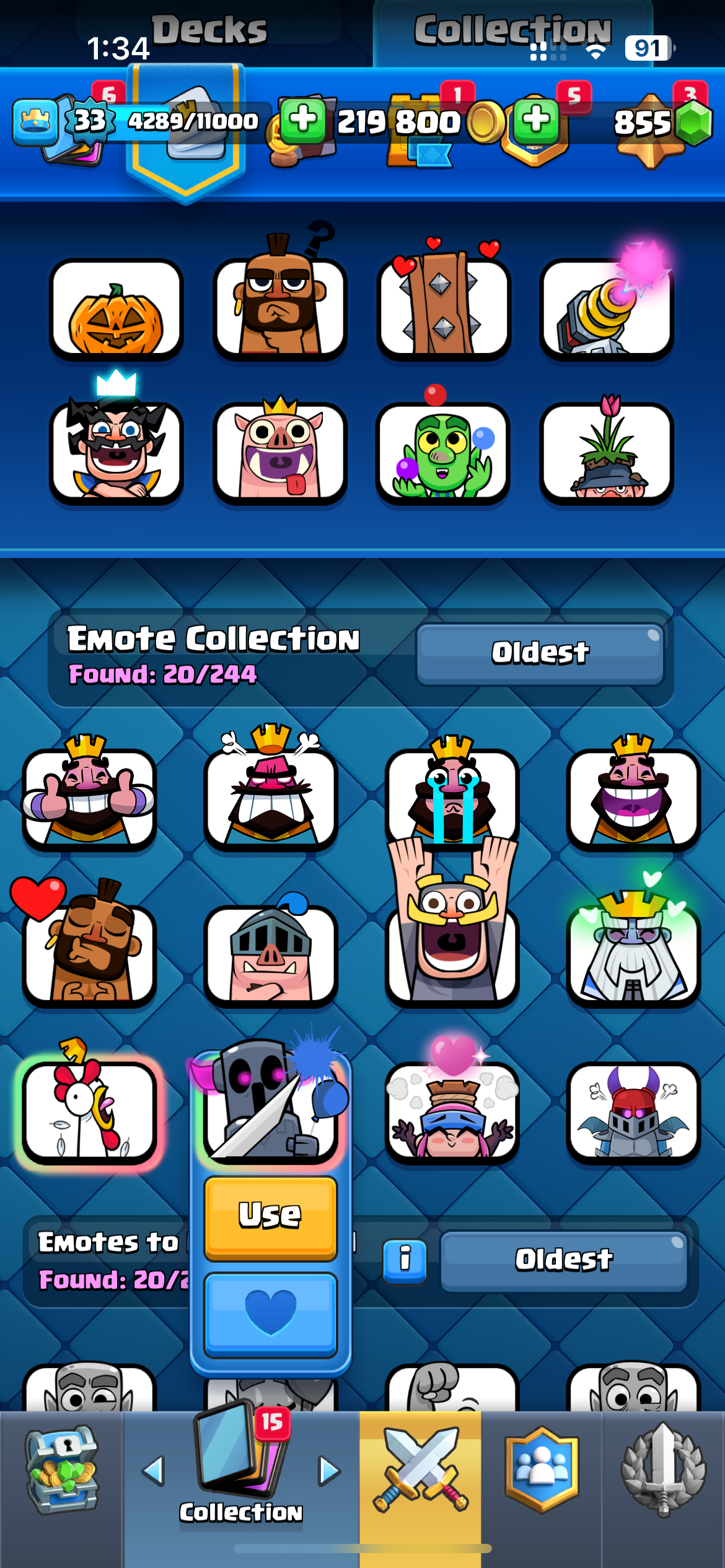Tap the Use button for the selected emote

(x=271, y=1217)
